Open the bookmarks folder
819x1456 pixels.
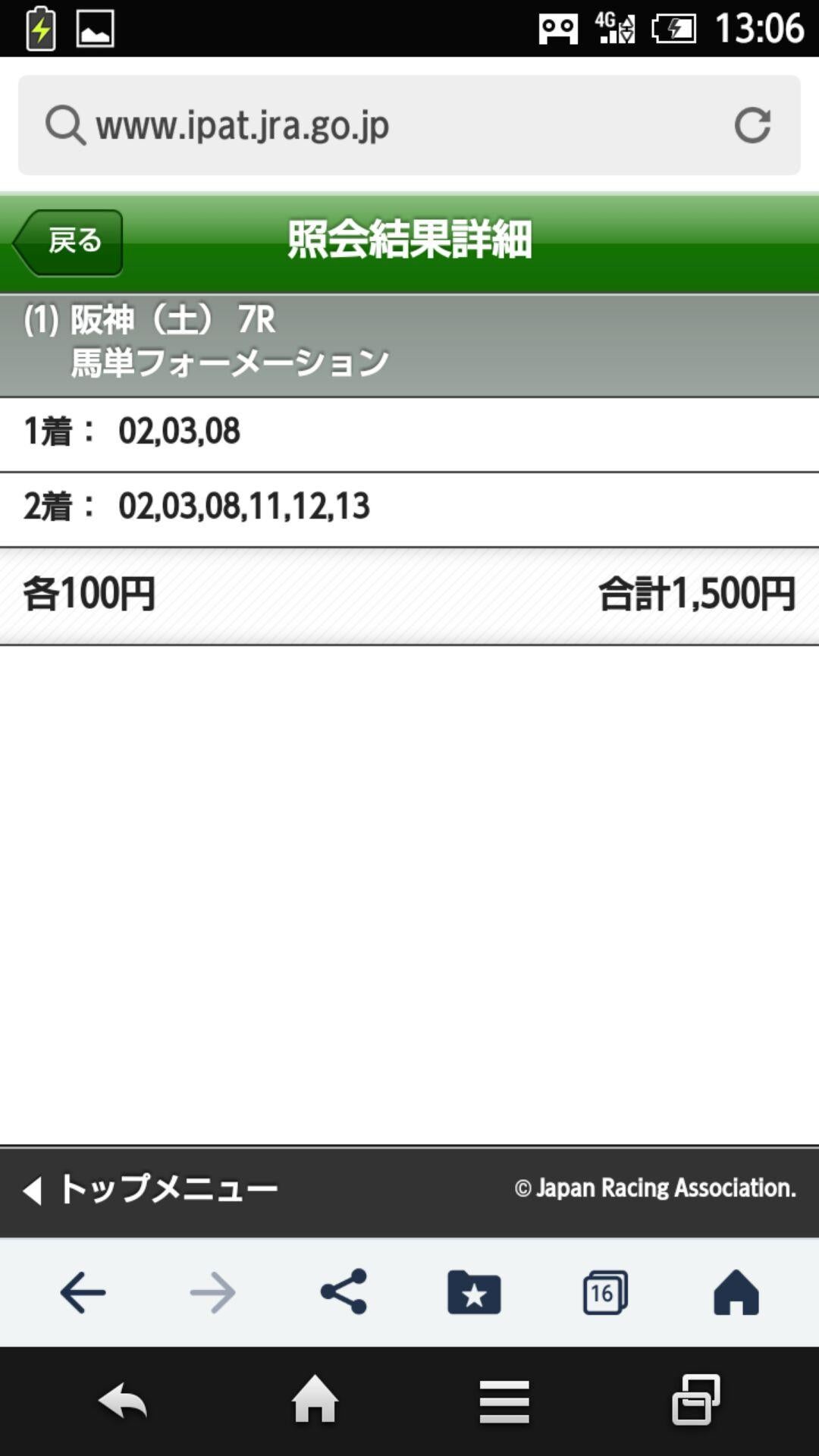[x=474, y=1291]
